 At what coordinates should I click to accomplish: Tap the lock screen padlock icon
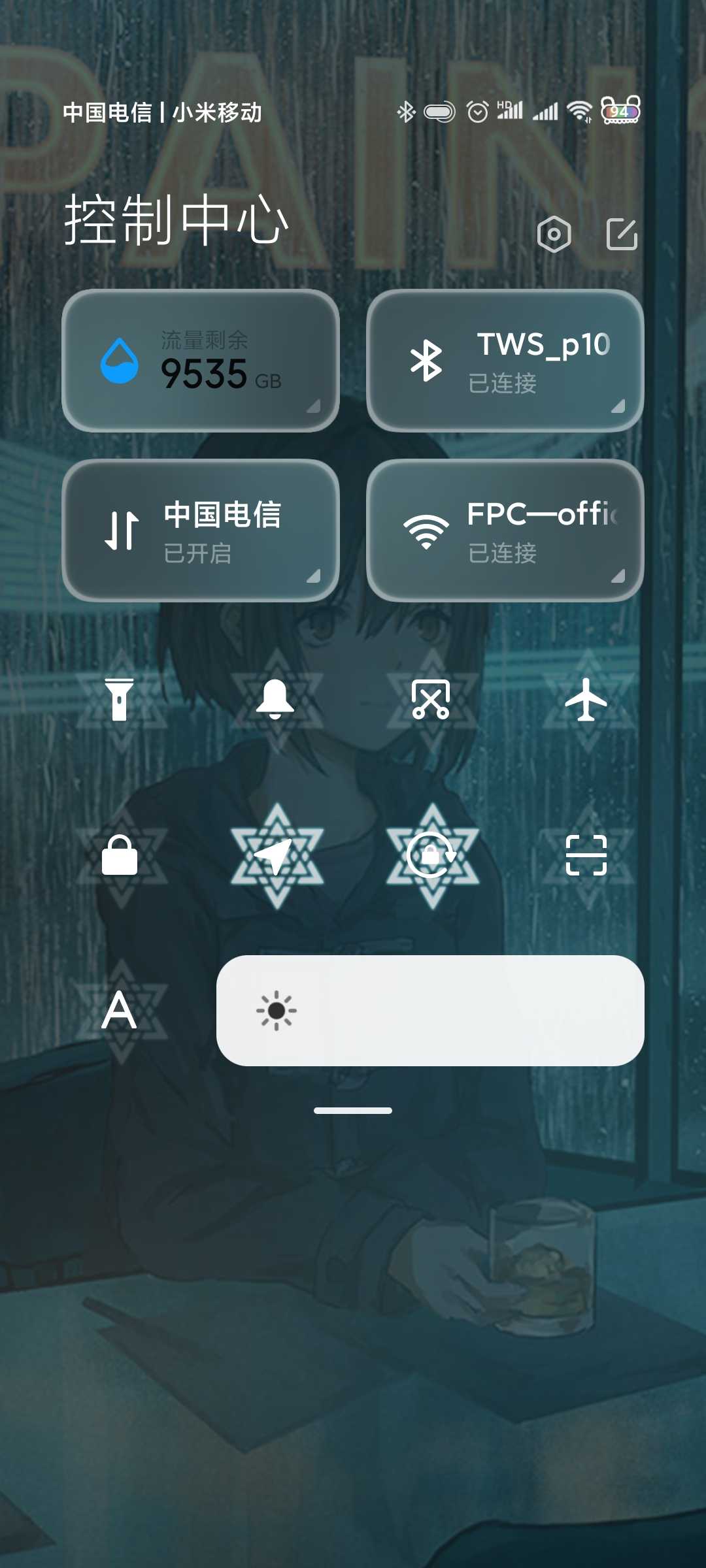click(x=120, y=855)
